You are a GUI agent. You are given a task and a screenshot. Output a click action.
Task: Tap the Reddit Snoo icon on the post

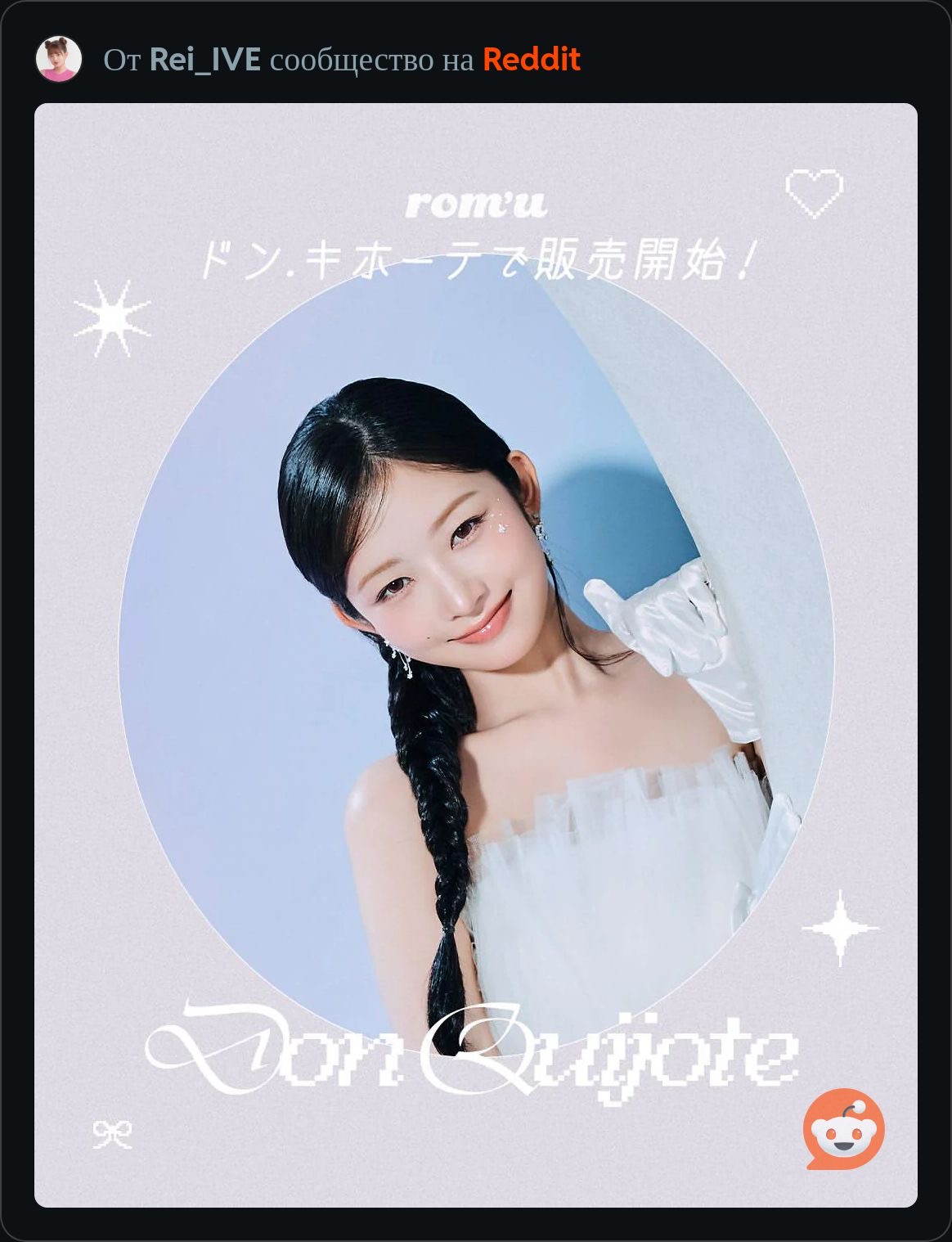click(x=844, y=1129)
